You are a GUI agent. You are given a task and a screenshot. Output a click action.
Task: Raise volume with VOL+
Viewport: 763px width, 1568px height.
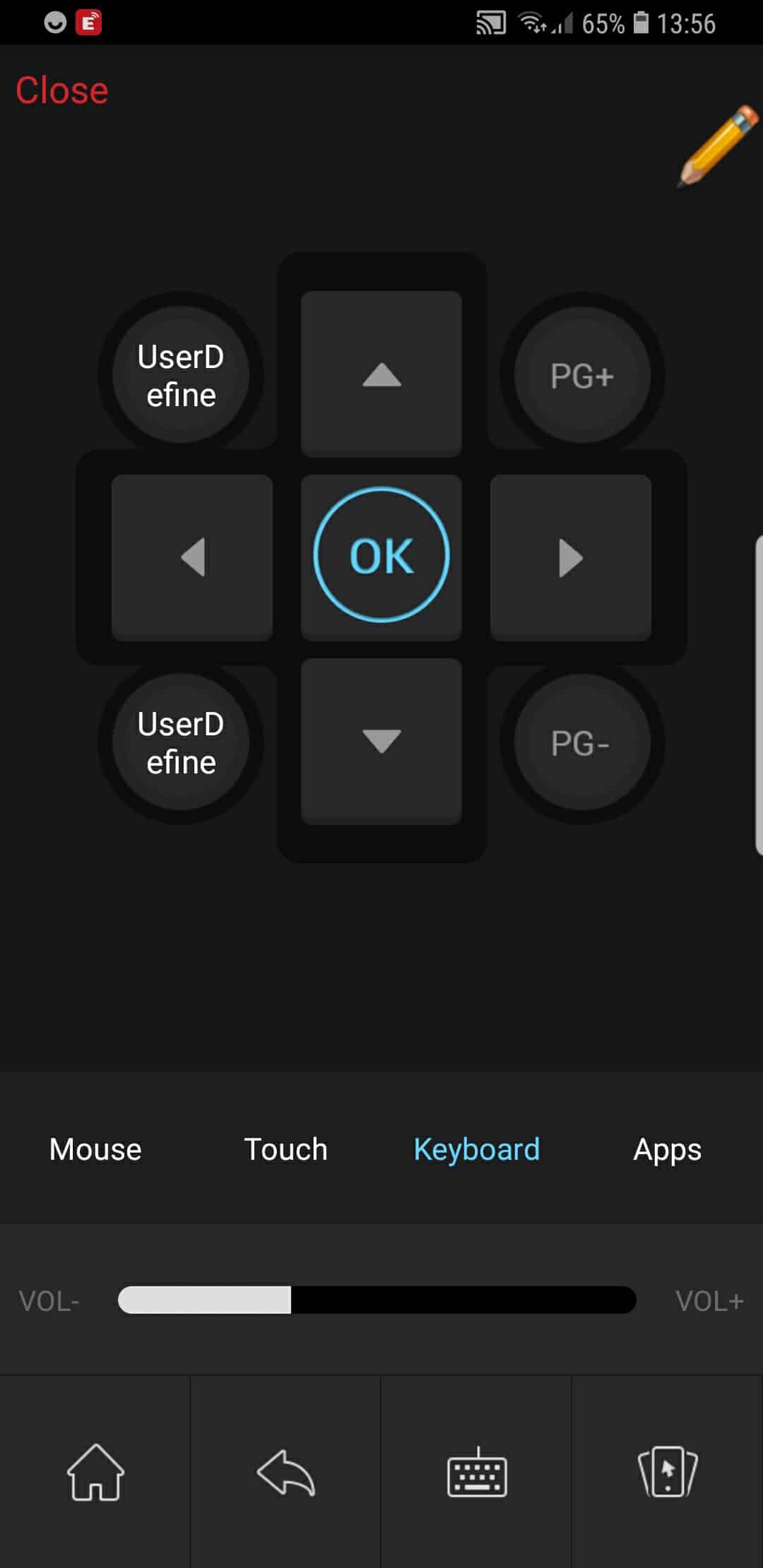click(709, 1300)
